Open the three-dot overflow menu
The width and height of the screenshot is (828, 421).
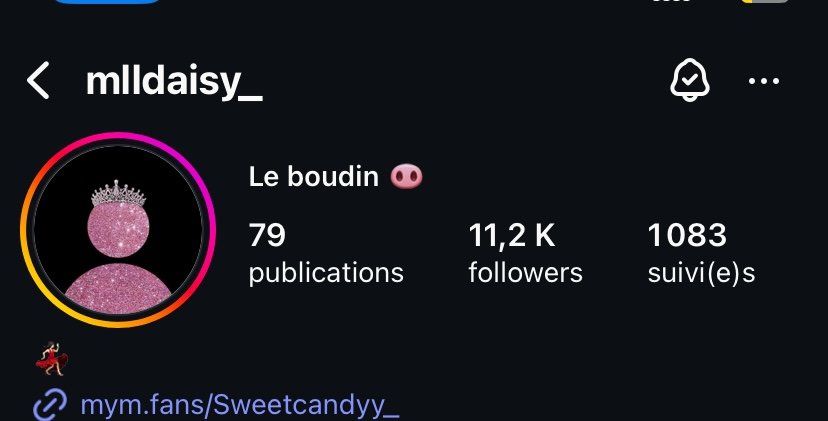tap(764, 81)
